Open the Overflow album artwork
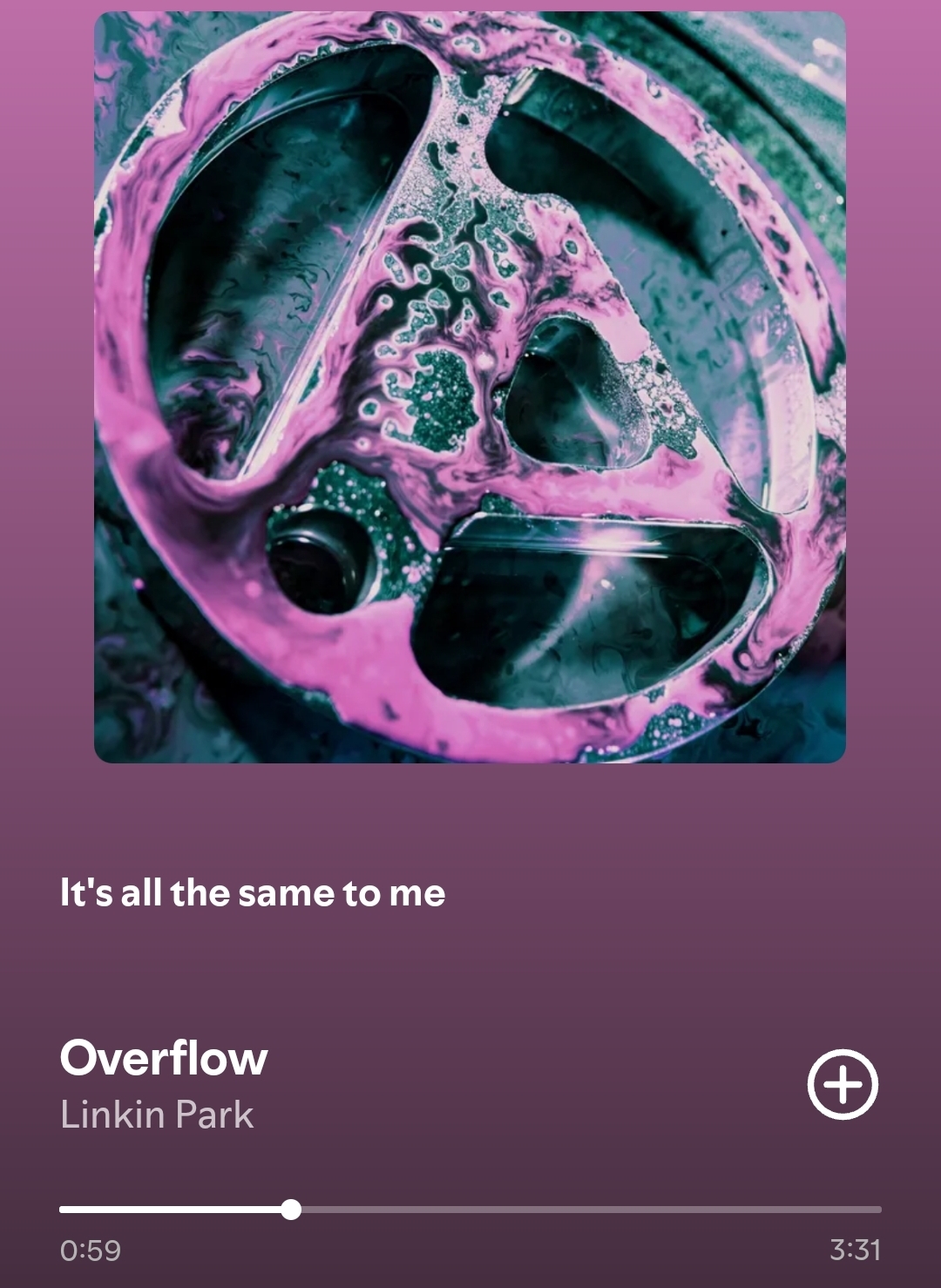The image size is (941, 1288). [470, 387]
